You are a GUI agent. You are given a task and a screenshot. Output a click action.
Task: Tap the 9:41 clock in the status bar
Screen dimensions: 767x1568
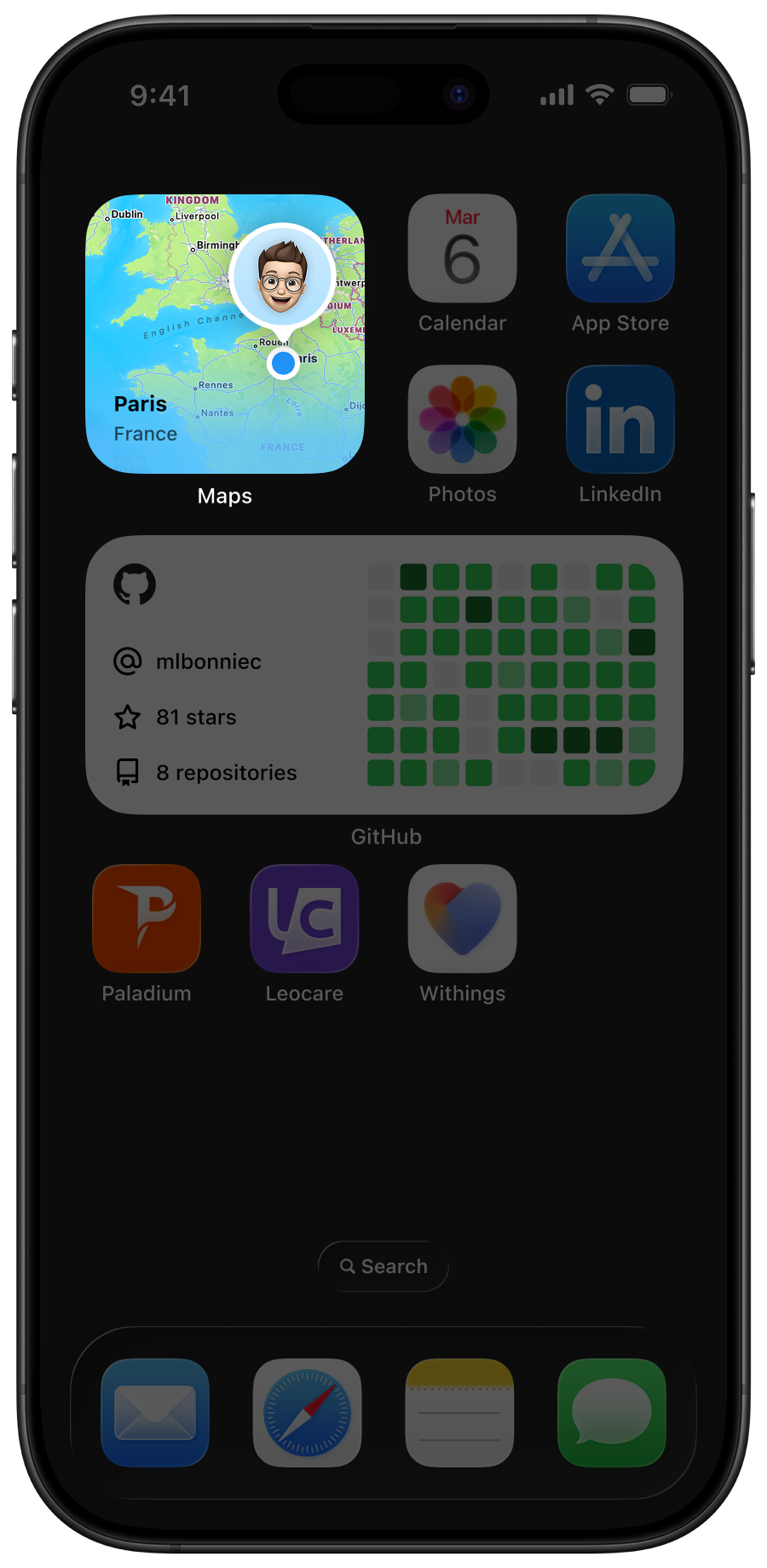tap(160, 95)
